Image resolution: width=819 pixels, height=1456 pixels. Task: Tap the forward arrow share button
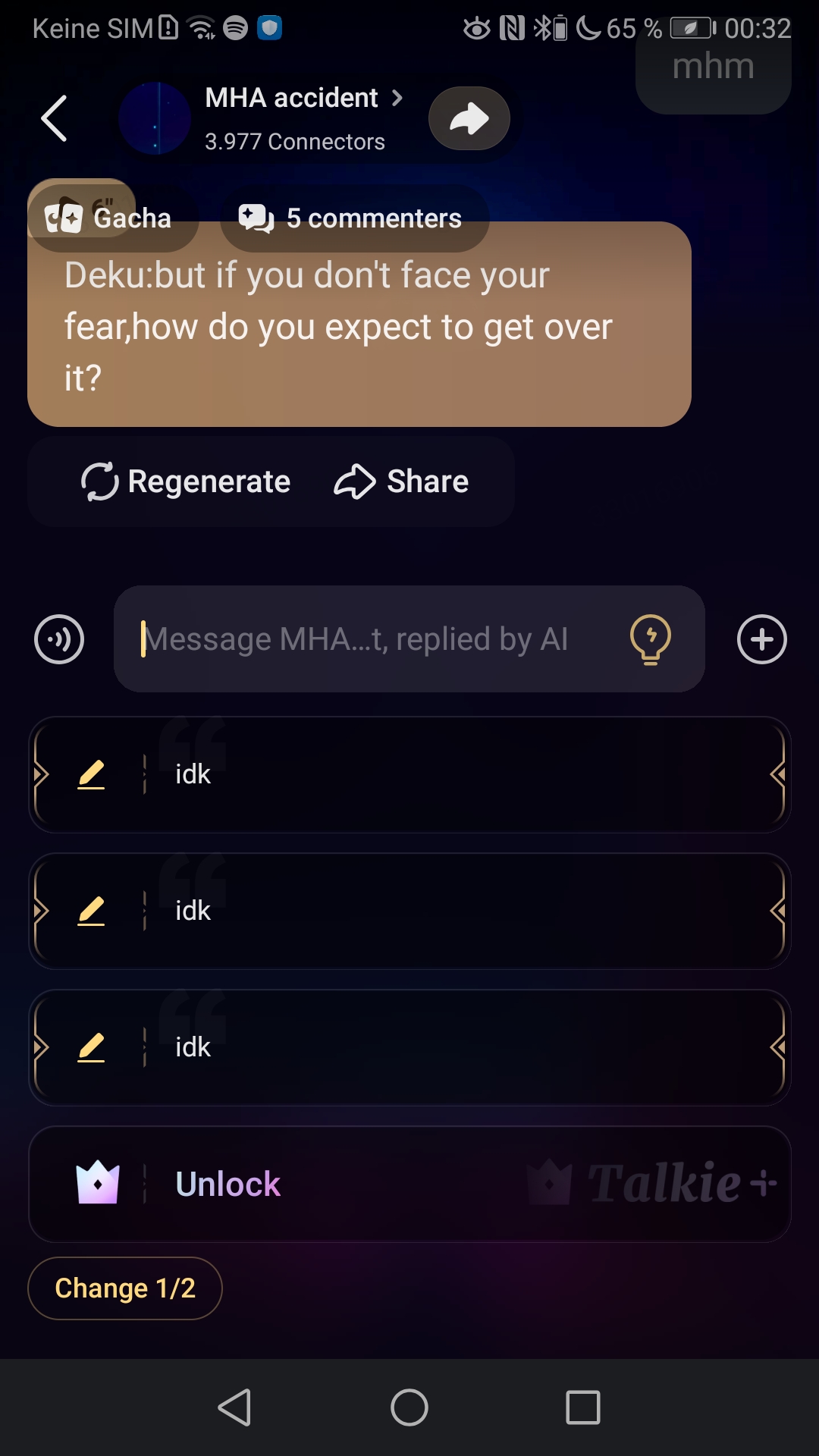(x=469, y=118)
